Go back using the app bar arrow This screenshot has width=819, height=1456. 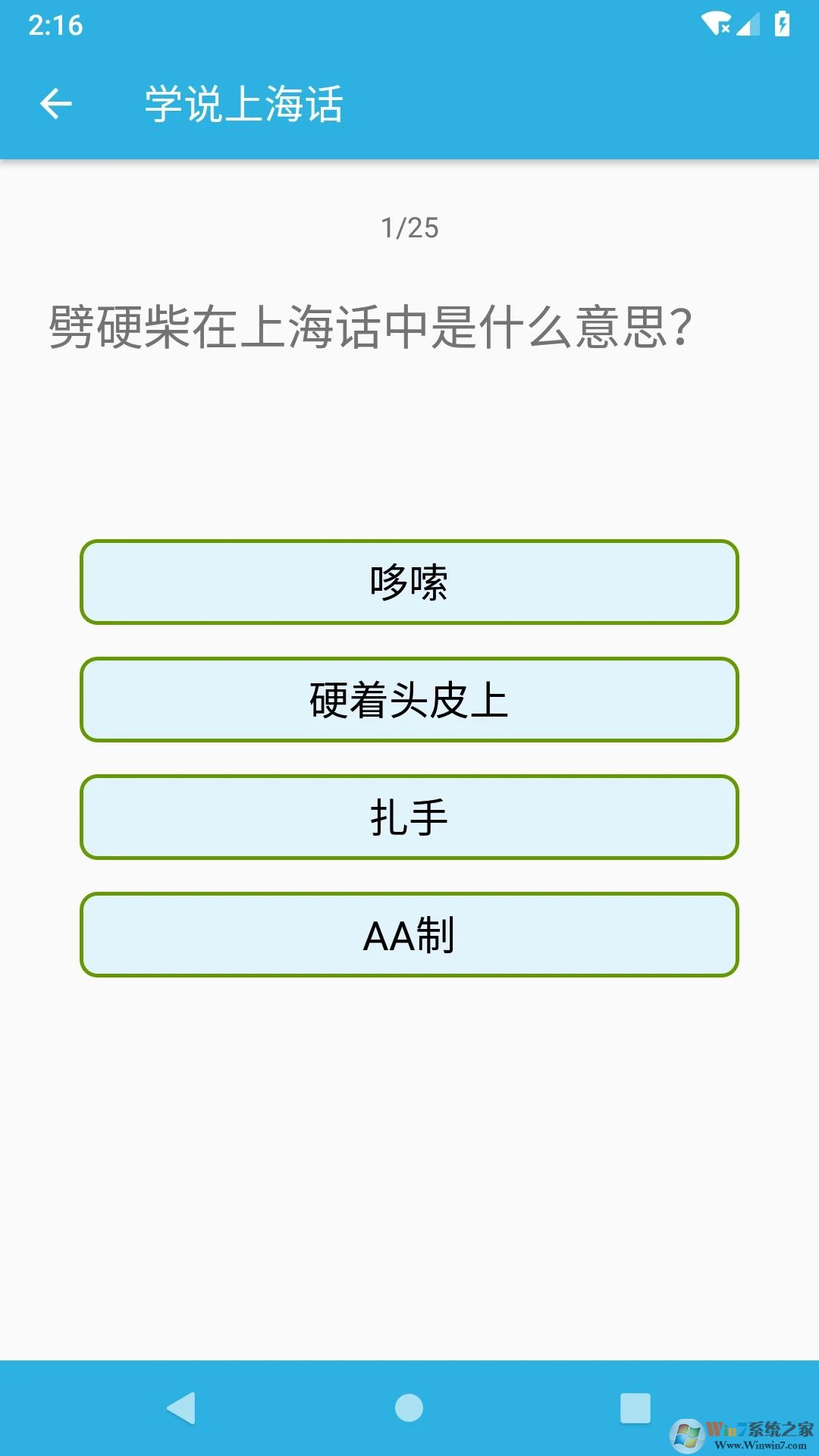tap(55, 104)
